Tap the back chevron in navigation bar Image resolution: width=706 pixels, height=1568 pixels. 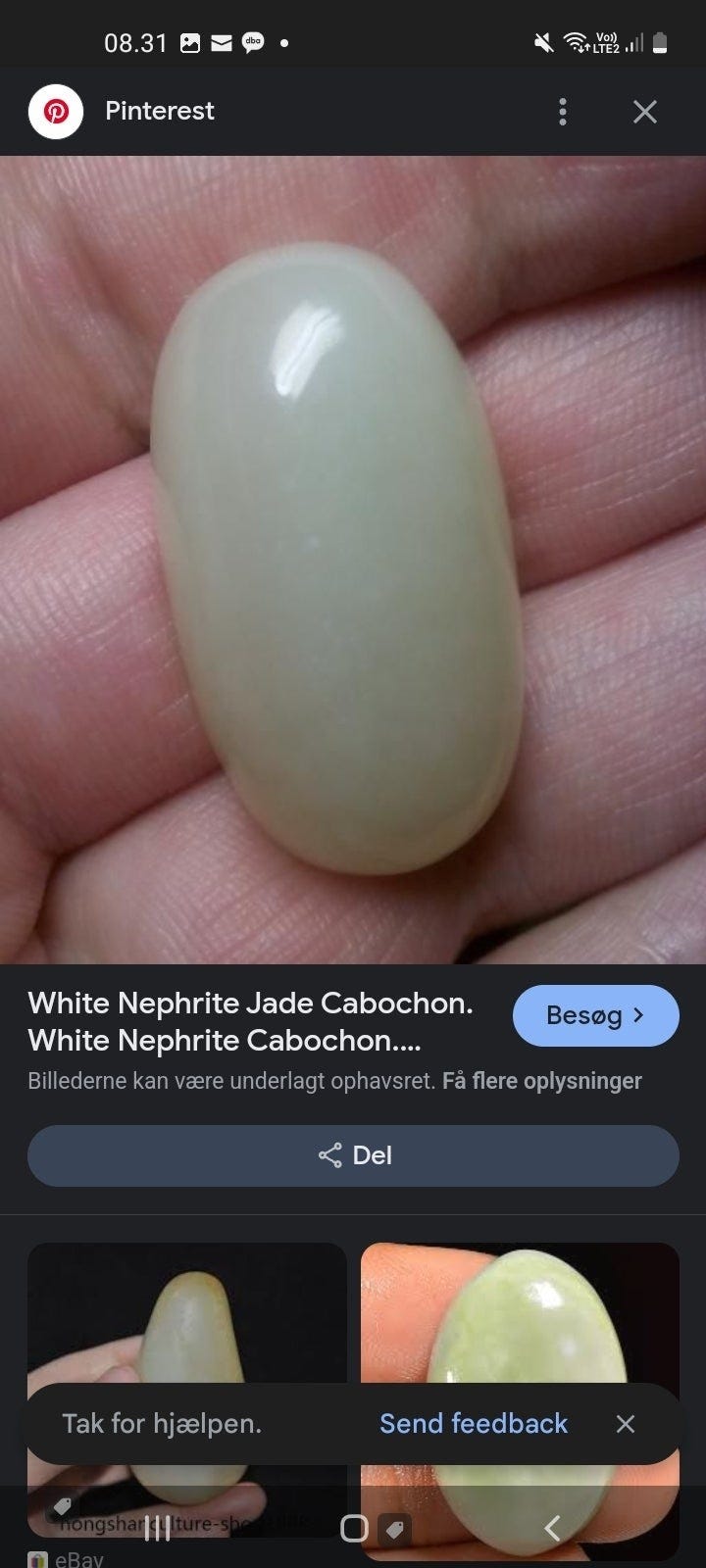point(550,1528)
